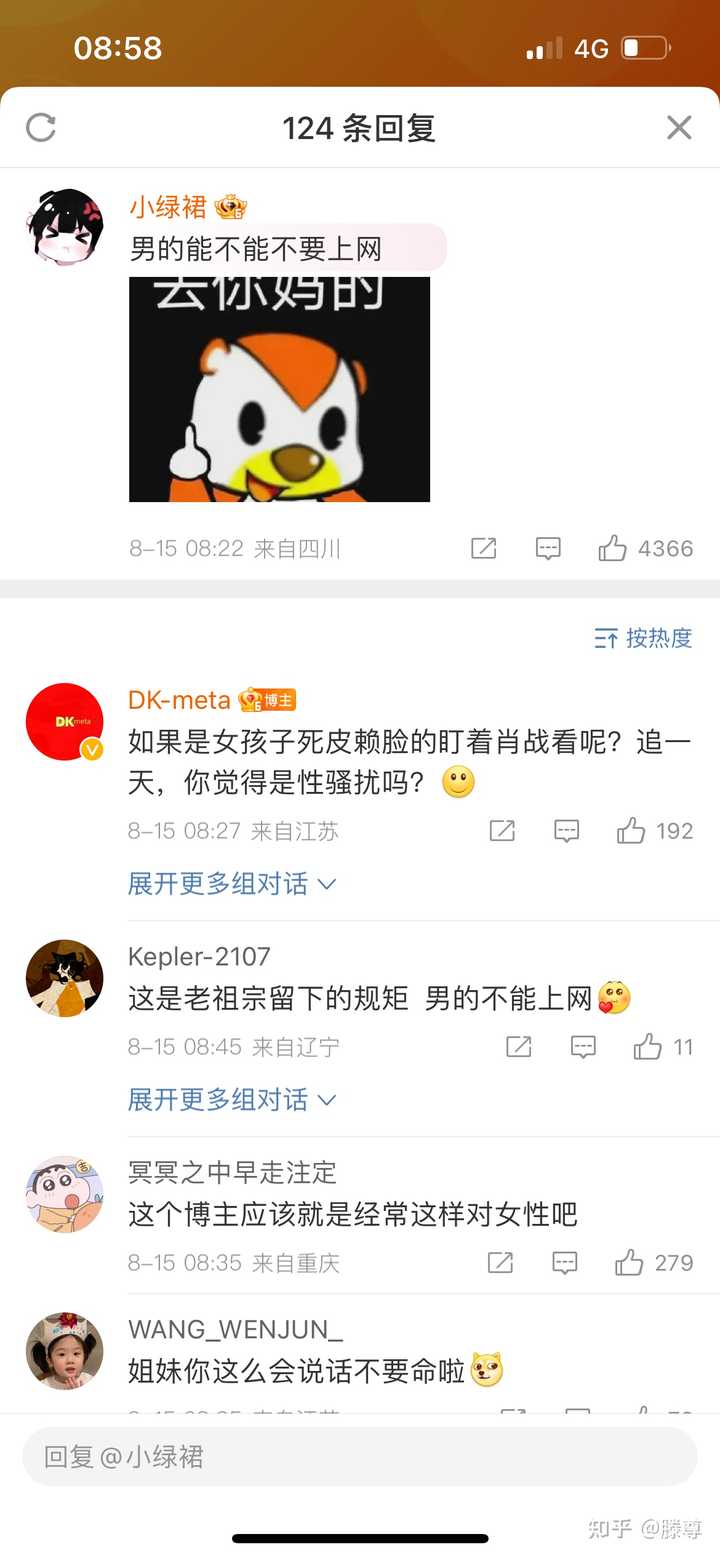Open DK-meta's profile avatar
720x1558 pixels.
tap(64, 721)
